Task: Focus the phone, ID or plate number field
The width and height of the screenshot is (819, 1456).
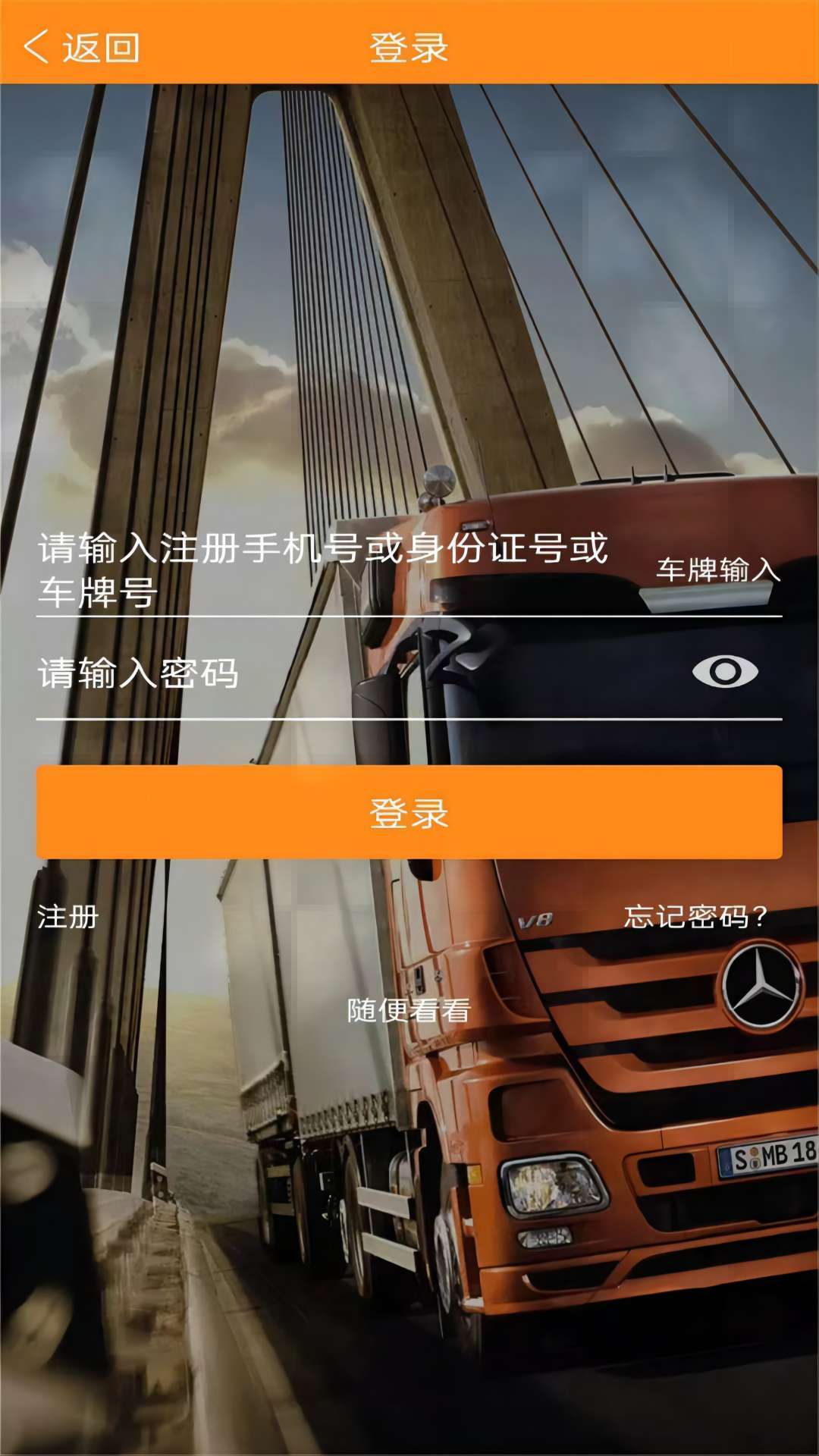Action: 326,569
